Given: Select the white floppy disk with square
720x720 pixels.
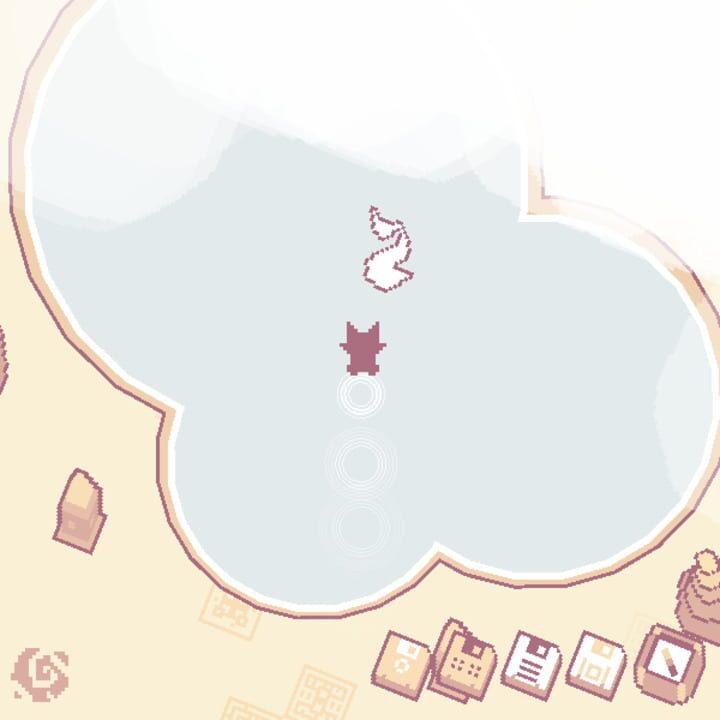Looking at the screenshot, I should pyautogui.click(x=595, y=664).
